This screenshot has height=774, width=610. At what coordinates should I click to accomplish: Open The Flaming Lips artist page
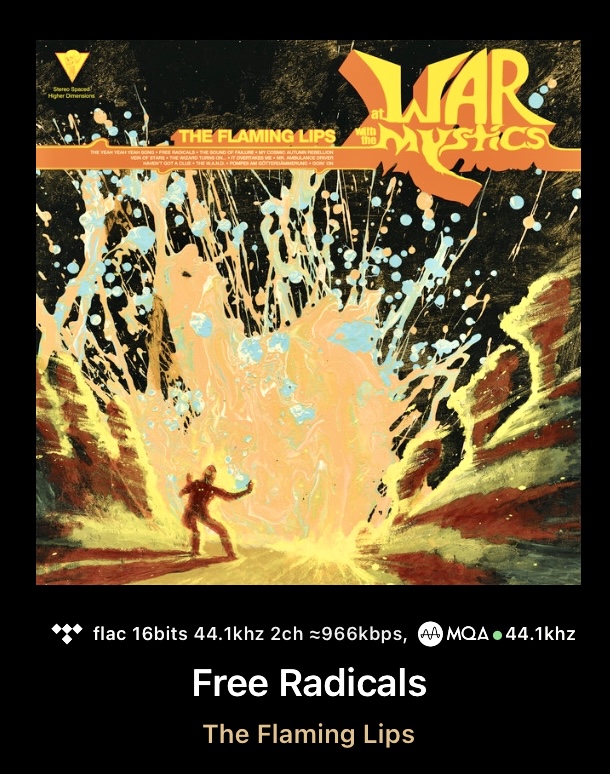[308, 734]
